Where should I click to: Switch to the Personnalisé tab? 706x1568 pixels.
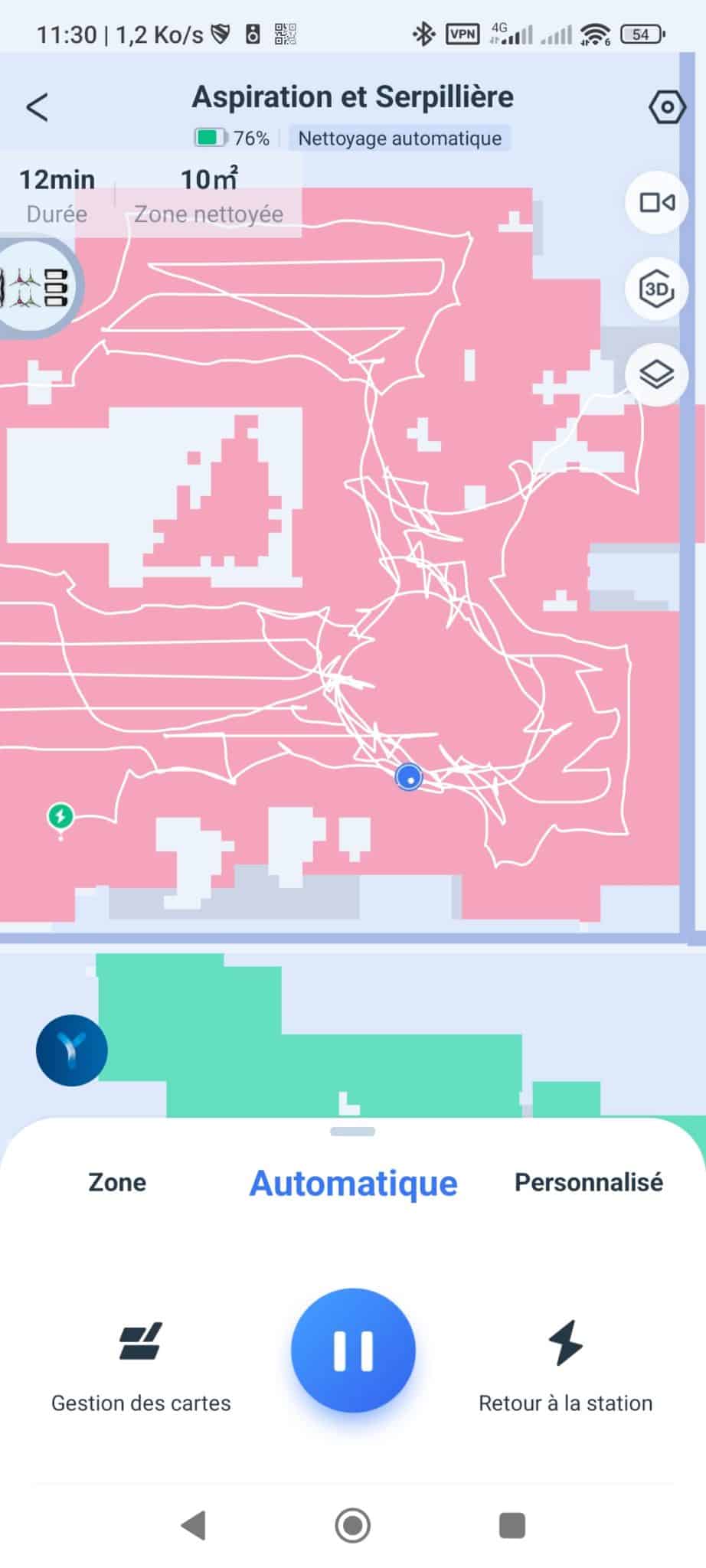[x=588, y=1182]
